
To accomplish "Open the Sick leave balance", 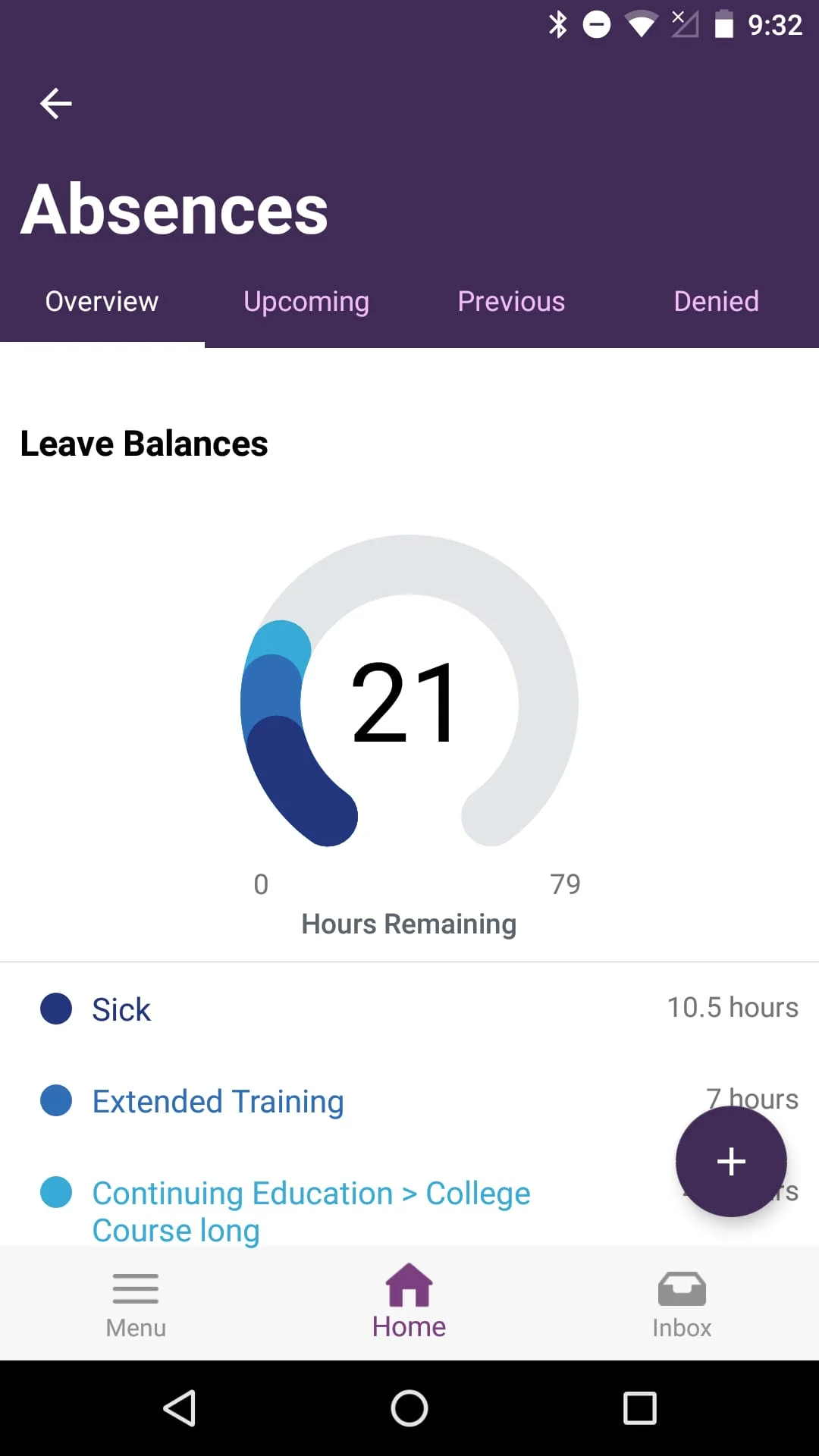I will click(x=121, y=1009).
